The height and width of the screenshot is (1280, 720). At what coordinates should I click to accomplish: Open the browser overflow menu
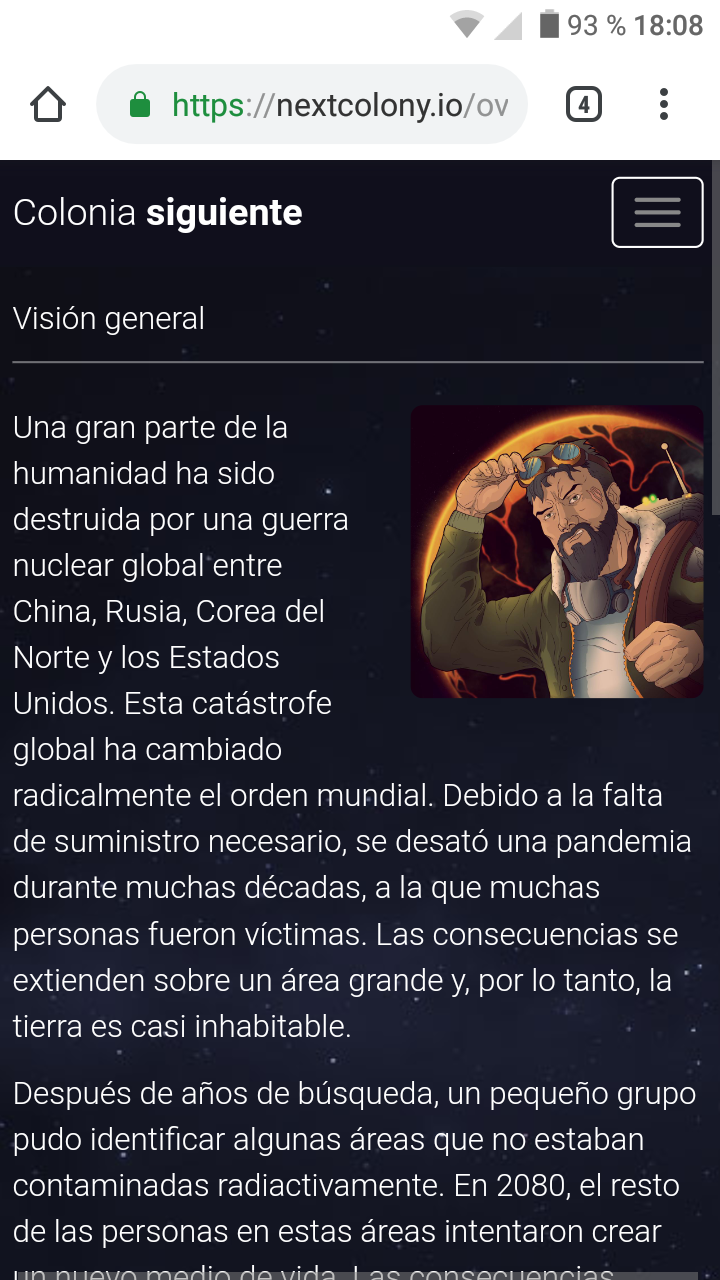[664, 104]
